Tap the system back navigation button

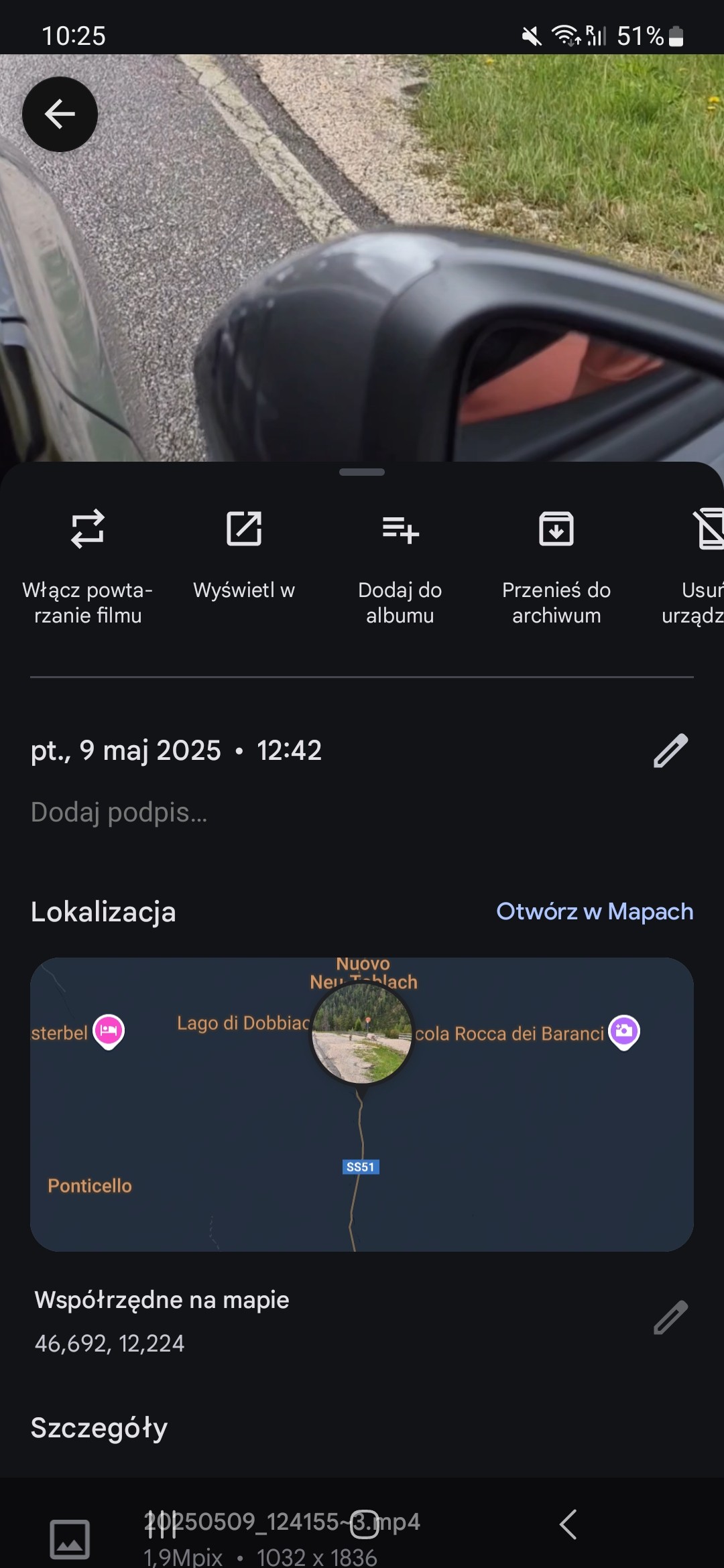(x=568, y=1525)
